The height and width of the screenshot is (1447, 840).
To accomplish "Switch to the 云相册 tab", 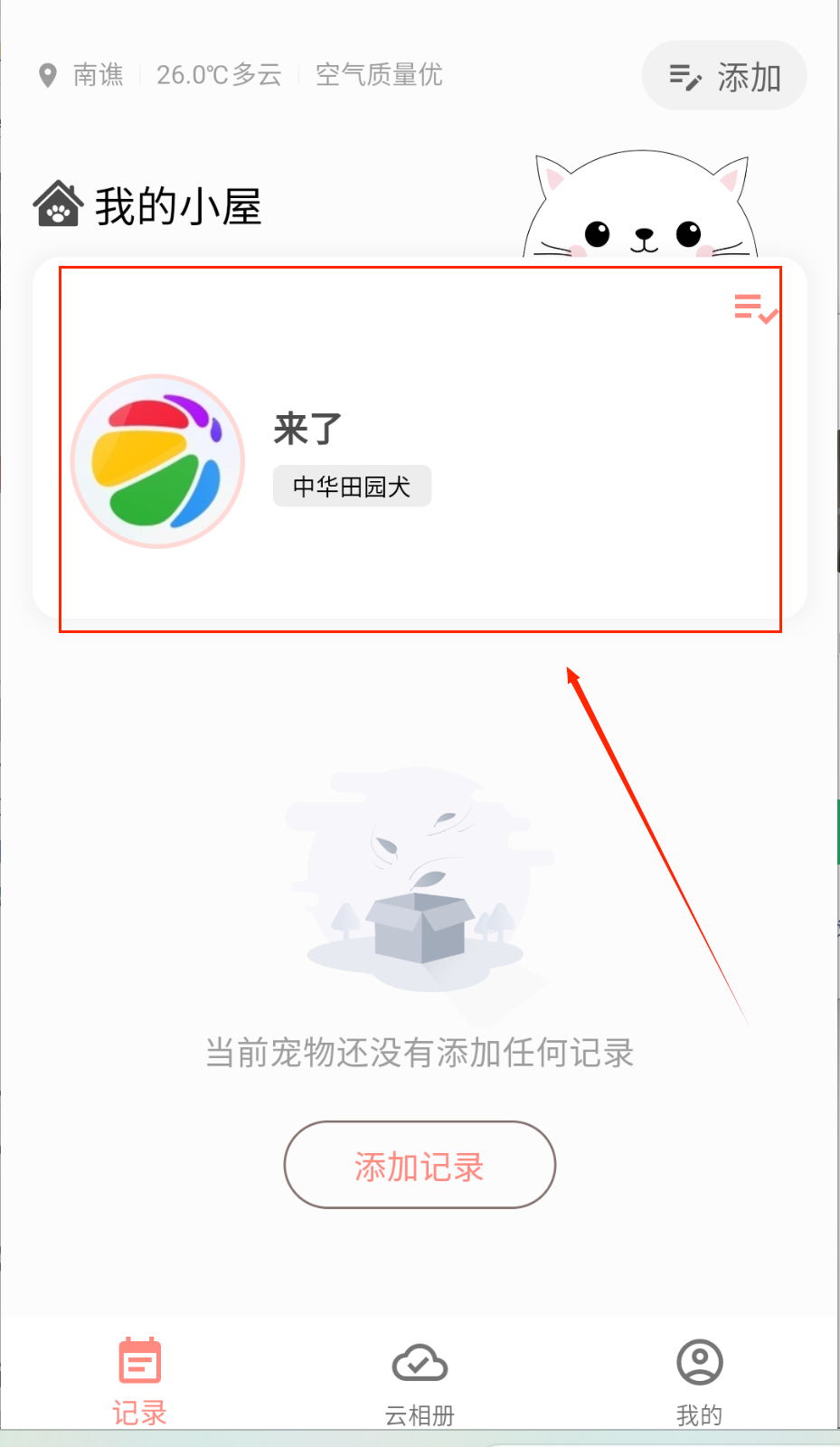I will tap(420, 1382).
